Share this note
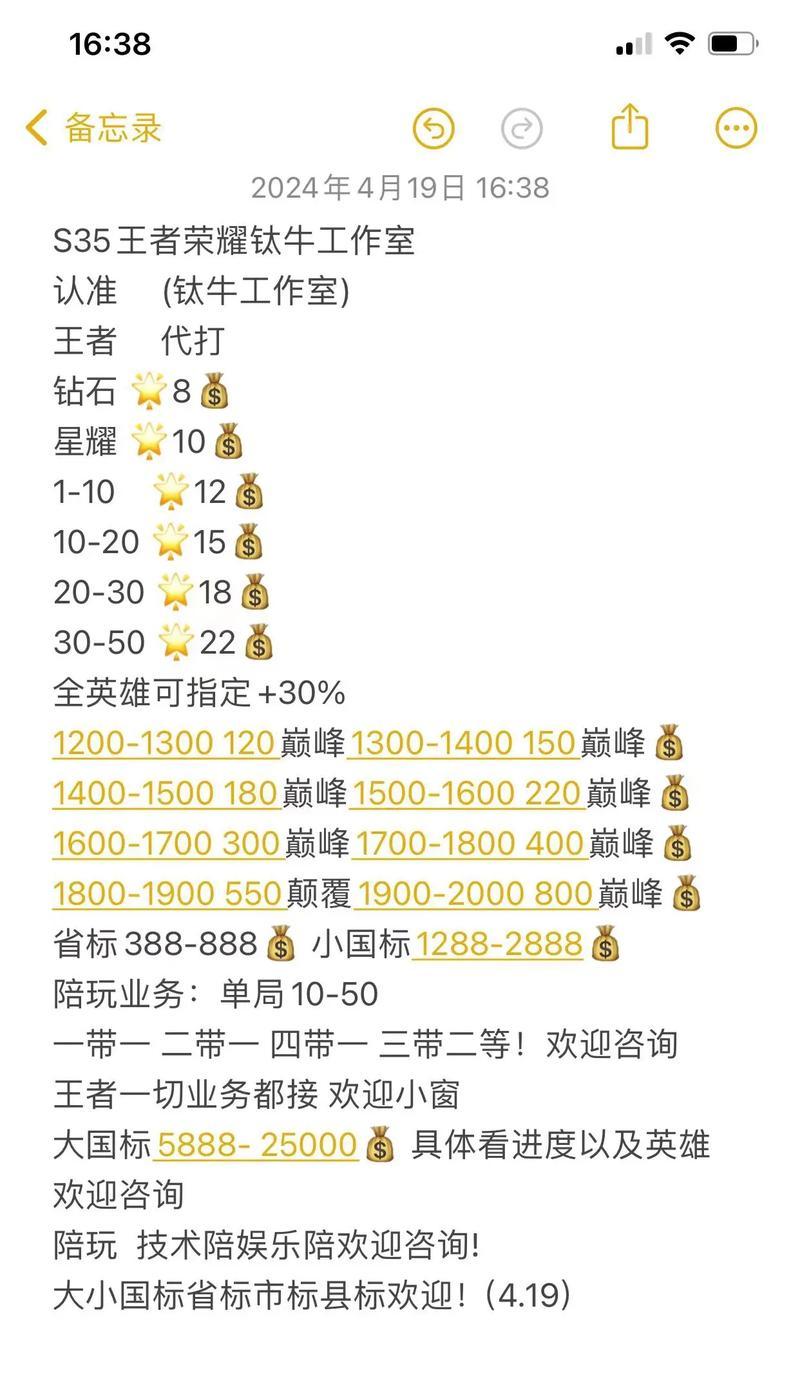Image resolution: width=800 pixels, height=1384 pixels. tap(630, 127)
